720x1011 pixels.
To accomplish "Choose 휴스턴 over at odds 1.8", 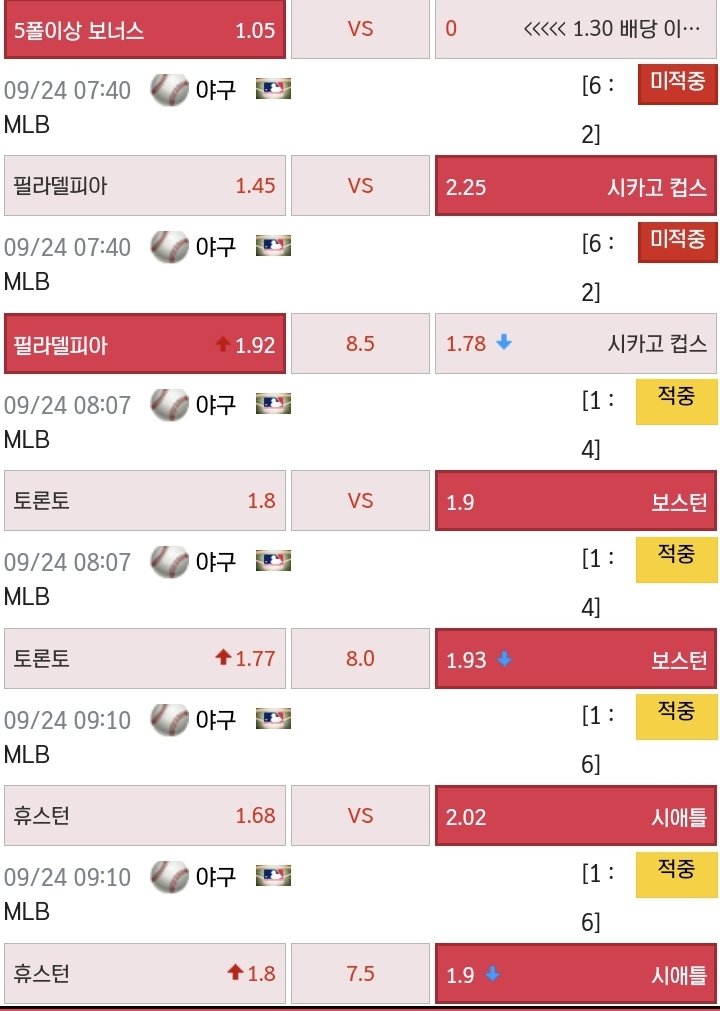I will [145, 973].
